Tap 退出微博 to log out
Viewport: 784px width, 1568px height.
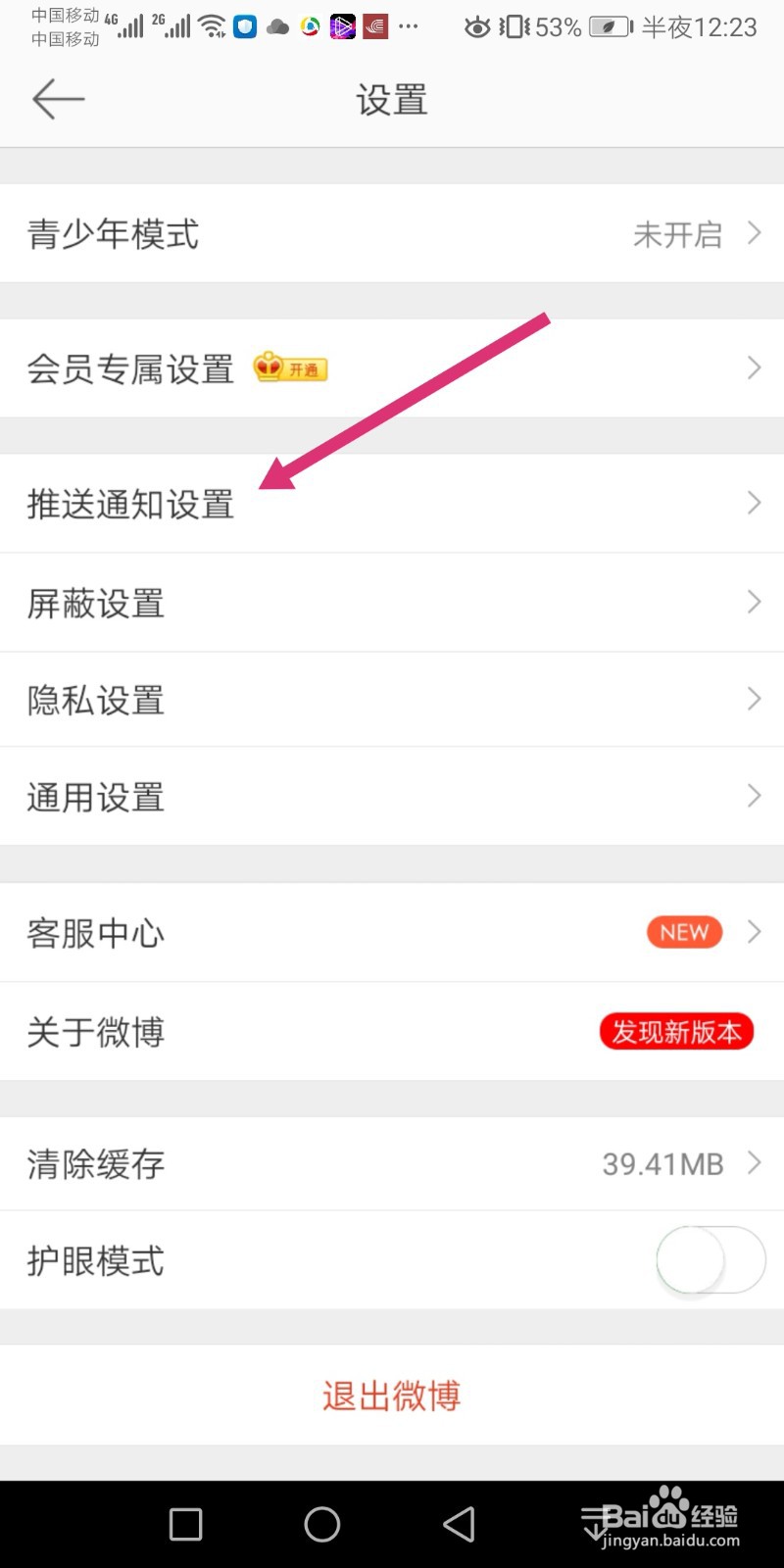[x=390, y=1396]
